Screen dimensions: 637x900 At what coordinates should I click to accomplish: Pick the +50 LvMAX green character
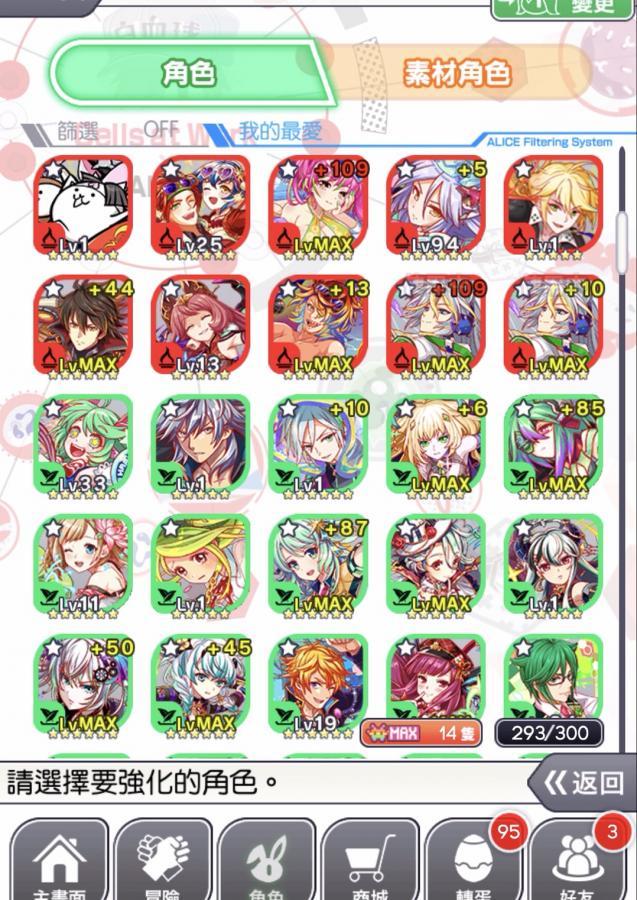83,683
